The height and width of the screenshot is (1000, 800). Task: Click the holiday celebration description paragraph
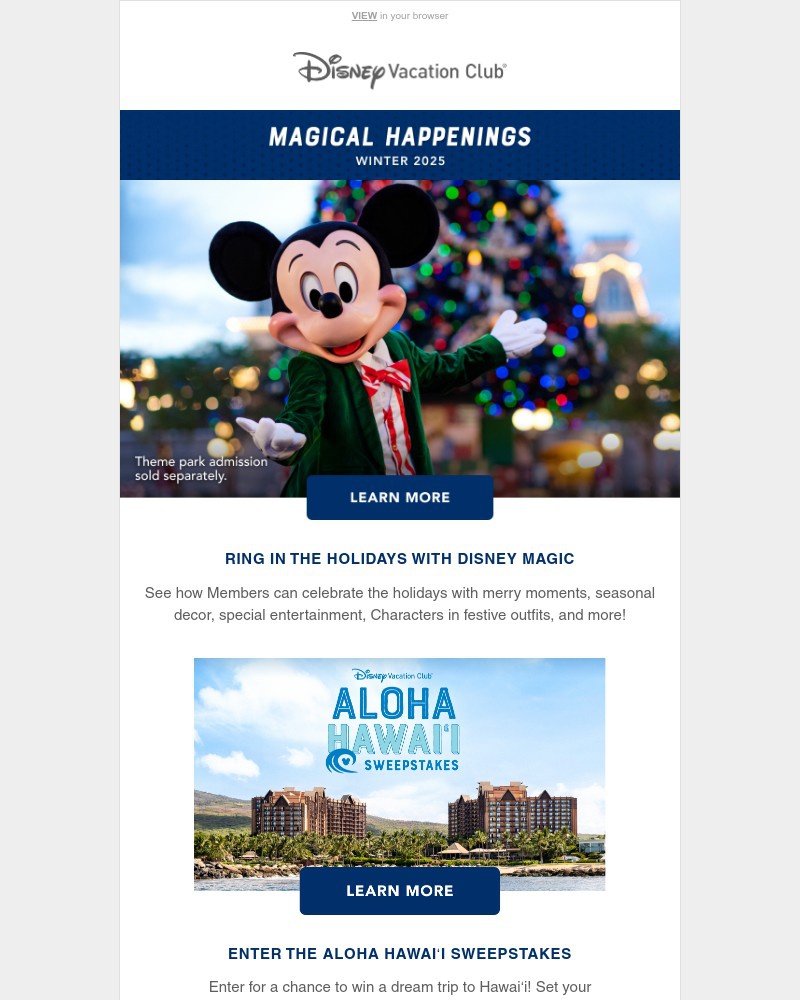pos(400,603)
